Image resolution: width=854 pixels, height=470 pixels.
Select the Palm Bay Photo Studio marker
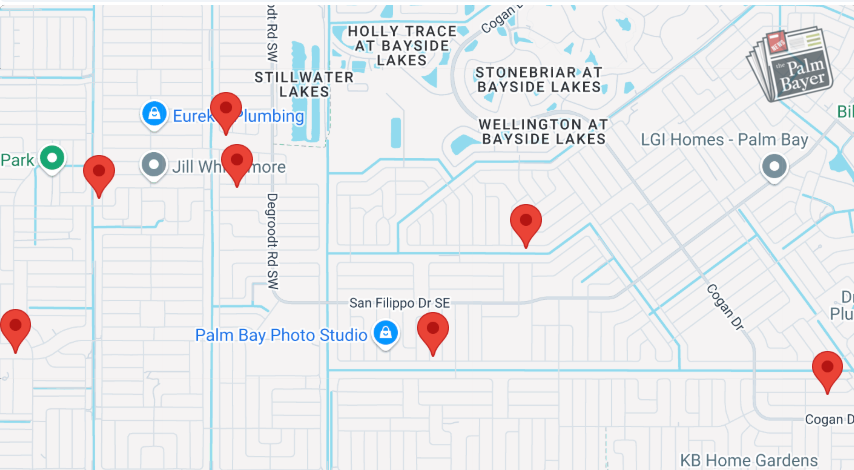click(x=384, y=334)
